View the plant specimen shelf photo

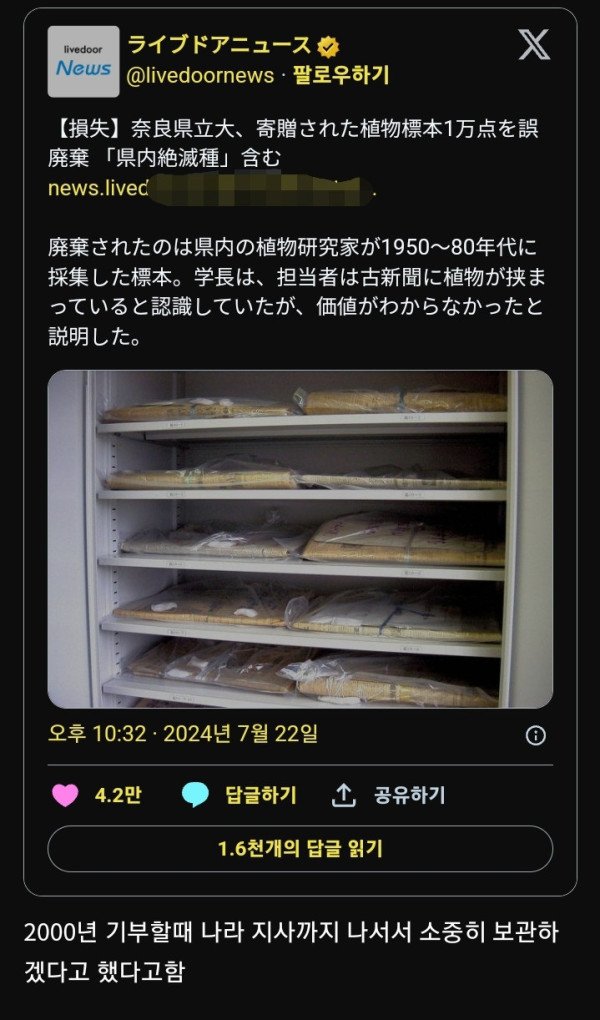click(300, 539)
